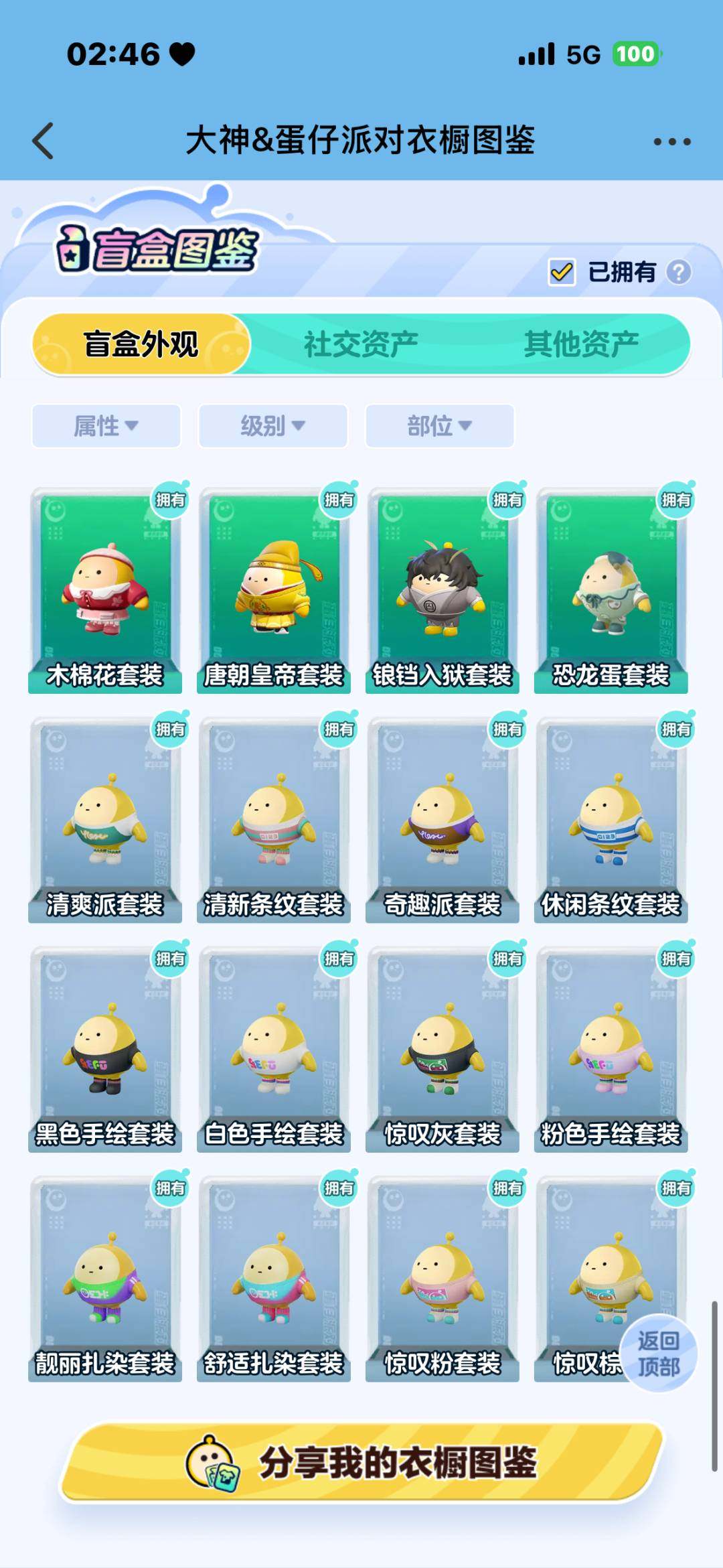Open the 属性 filter dropdown
723x1568 pixels.
pyautogui.click(x=106, y=427)
